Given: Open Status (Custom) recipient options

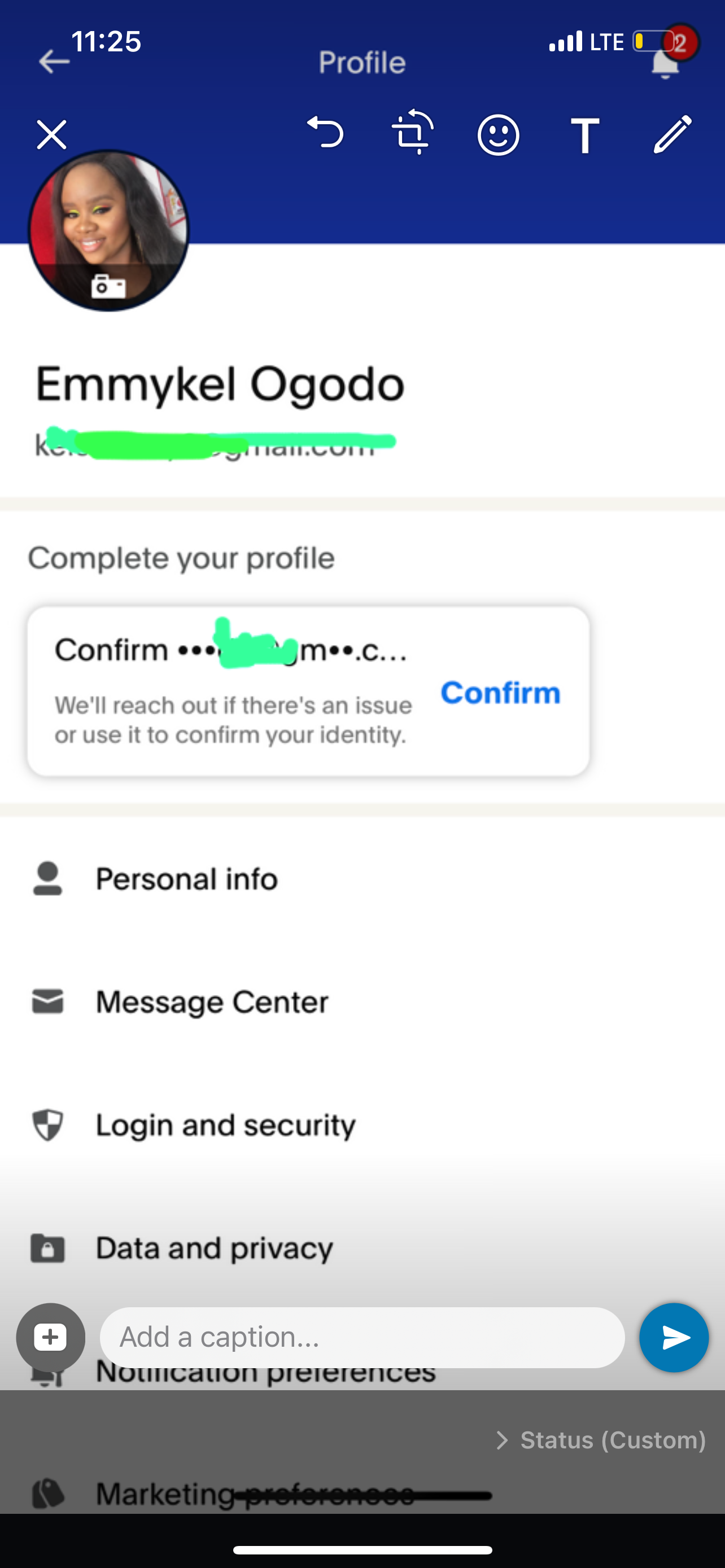Looking at the screenshot, I should (601, 1440).
